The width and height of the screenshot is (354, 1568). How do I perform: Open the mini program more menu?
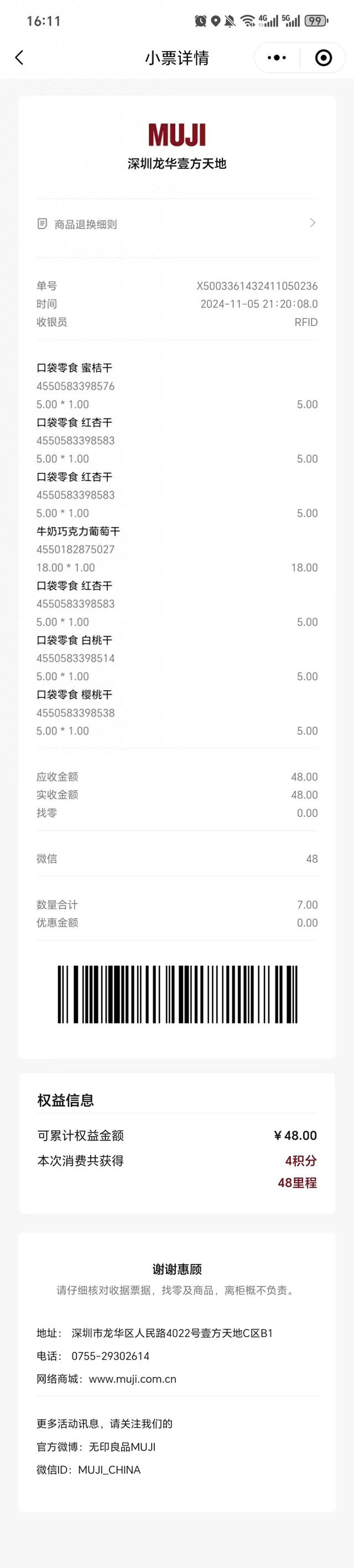pos(277,58)
